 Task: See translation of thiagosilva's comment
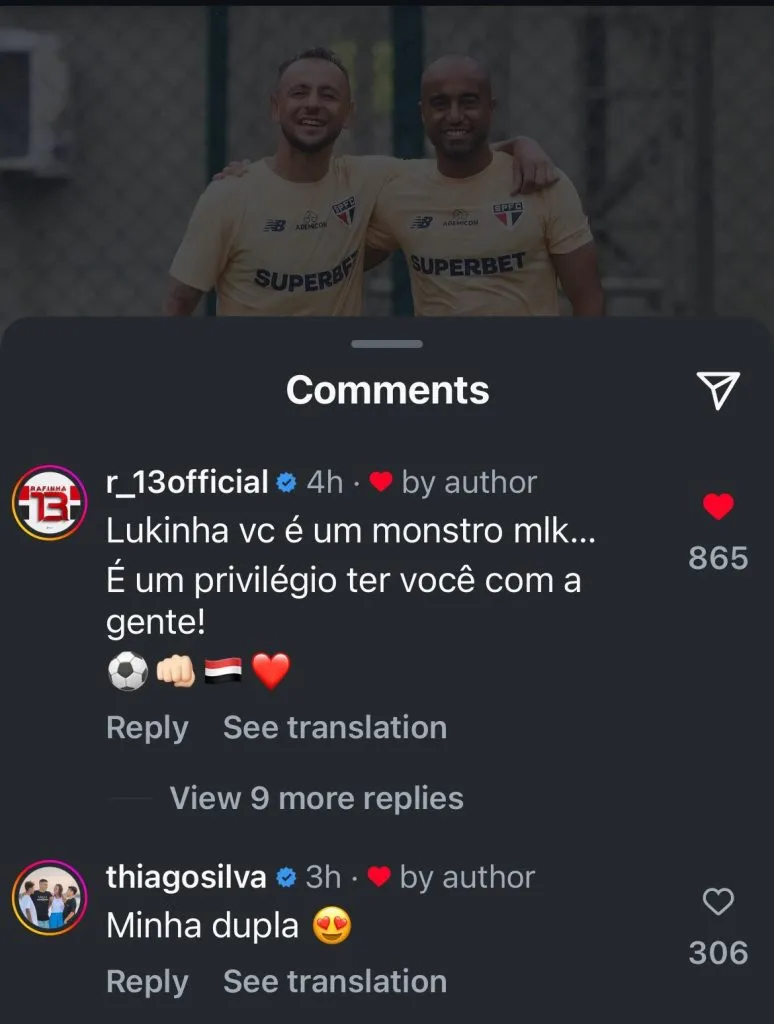click(334, 982)
